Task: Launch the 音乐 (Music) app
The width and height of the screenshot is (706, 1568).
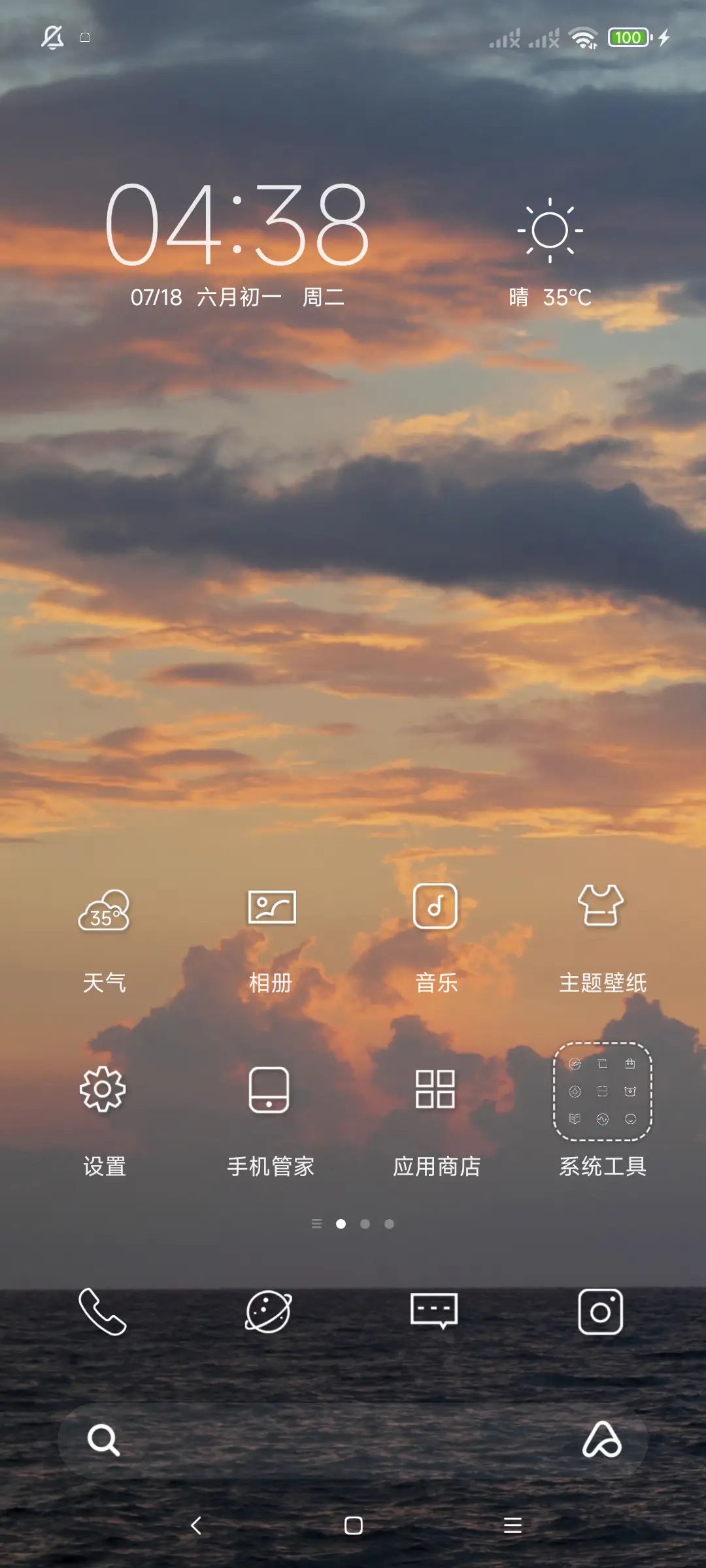Action: click(x=435, y=908)
